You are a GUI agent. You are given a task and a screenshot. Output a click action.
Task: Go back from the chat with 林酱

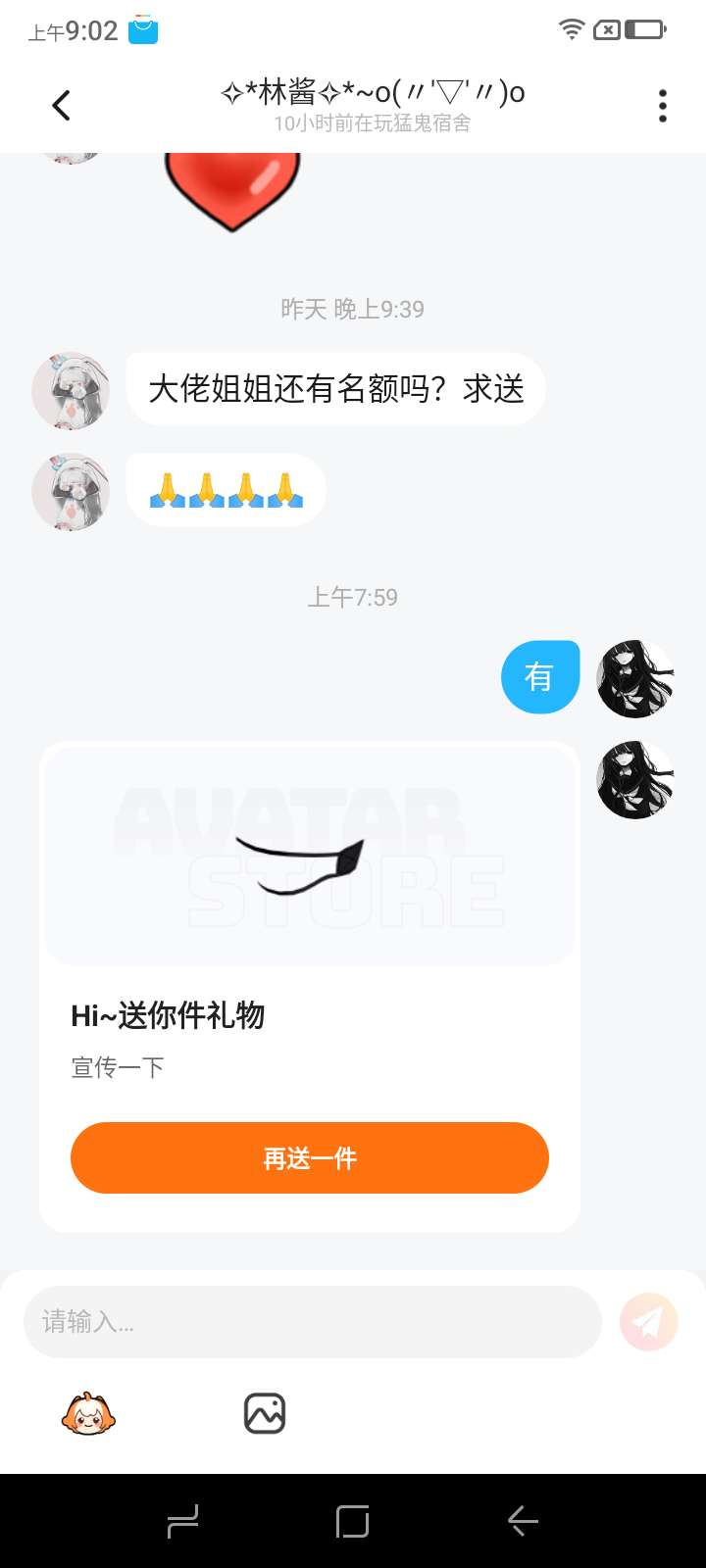[61, 105]
